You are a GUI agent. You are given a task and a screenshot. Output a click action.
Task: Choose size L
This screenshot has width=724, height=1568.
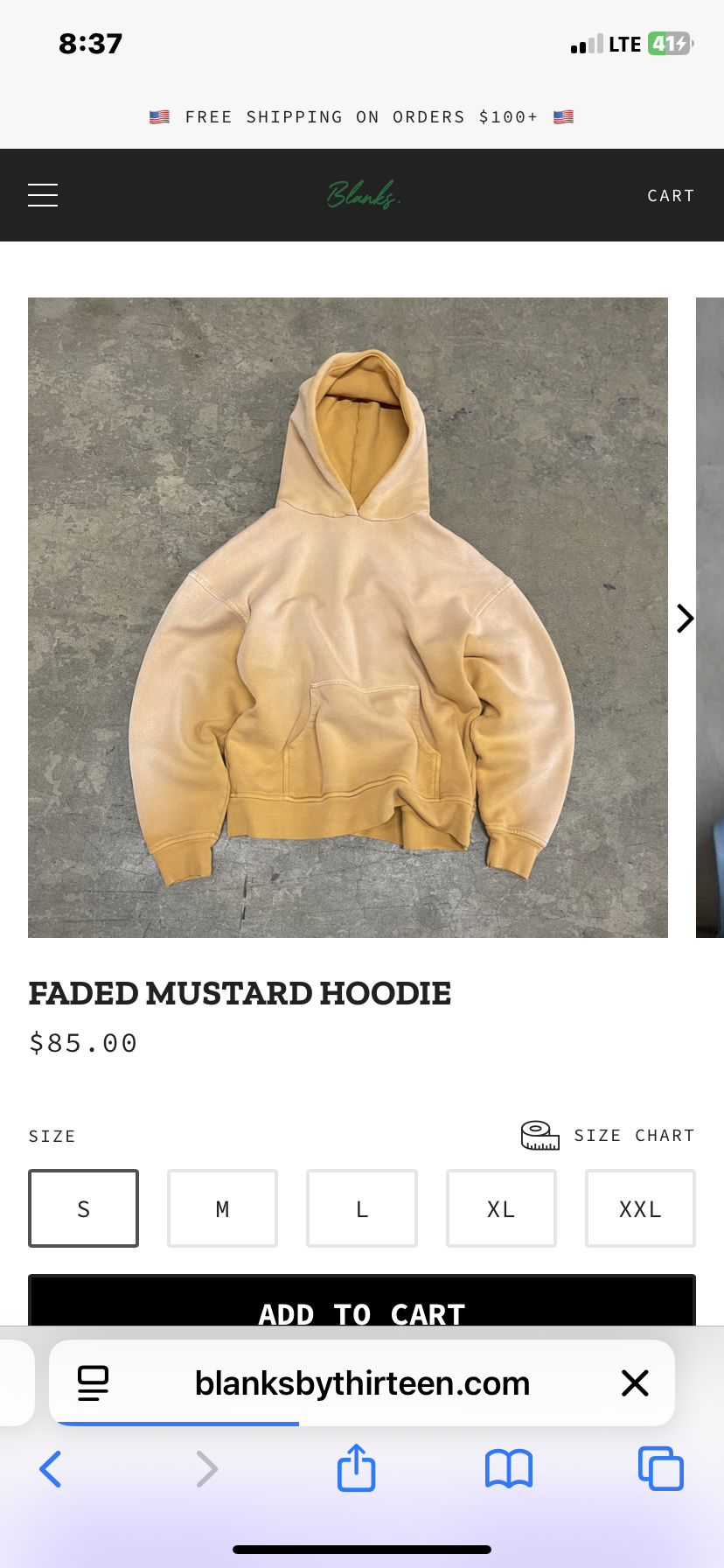[362, 1208]
